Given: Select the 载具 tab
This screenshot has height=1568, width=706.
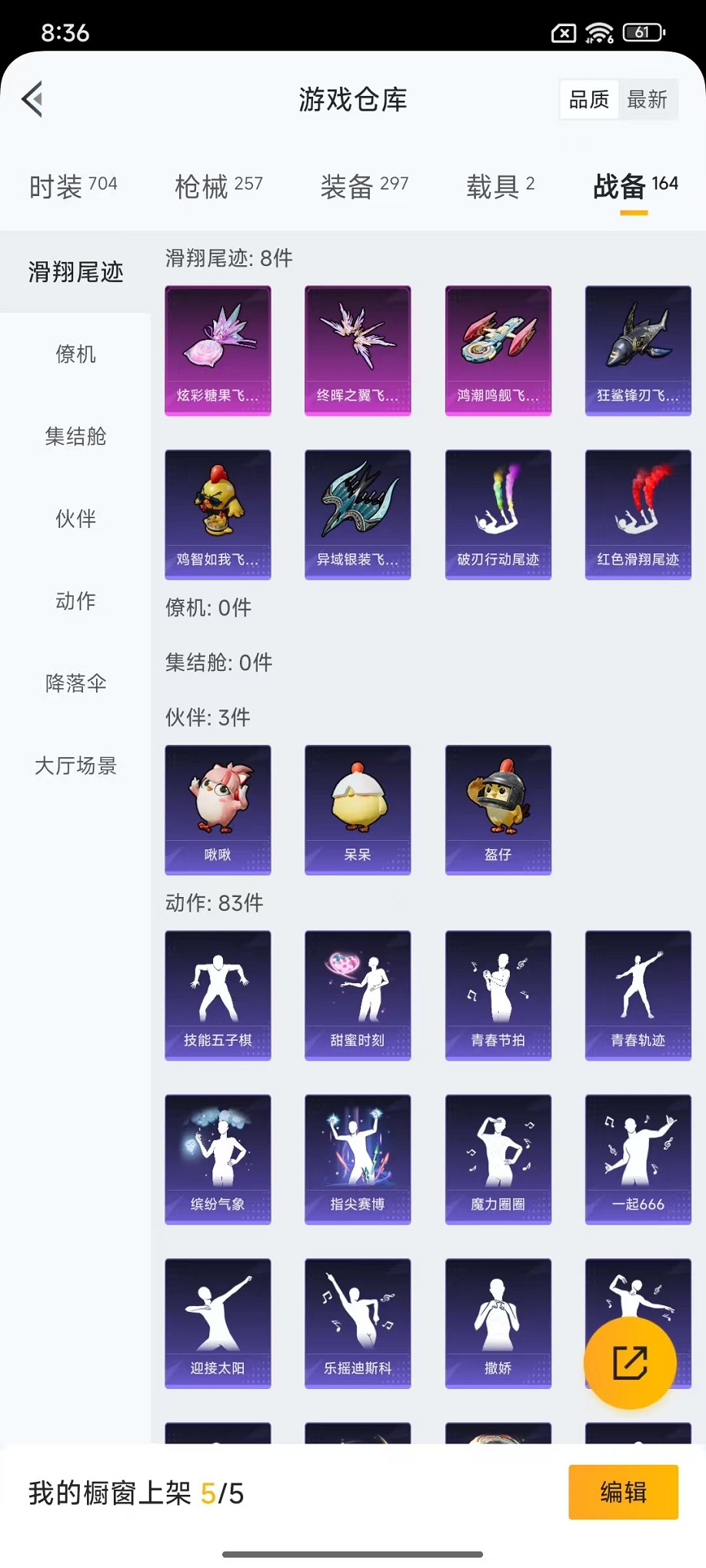Looking at the screenshot, I should pyautogui.click(x=500, y=186).
